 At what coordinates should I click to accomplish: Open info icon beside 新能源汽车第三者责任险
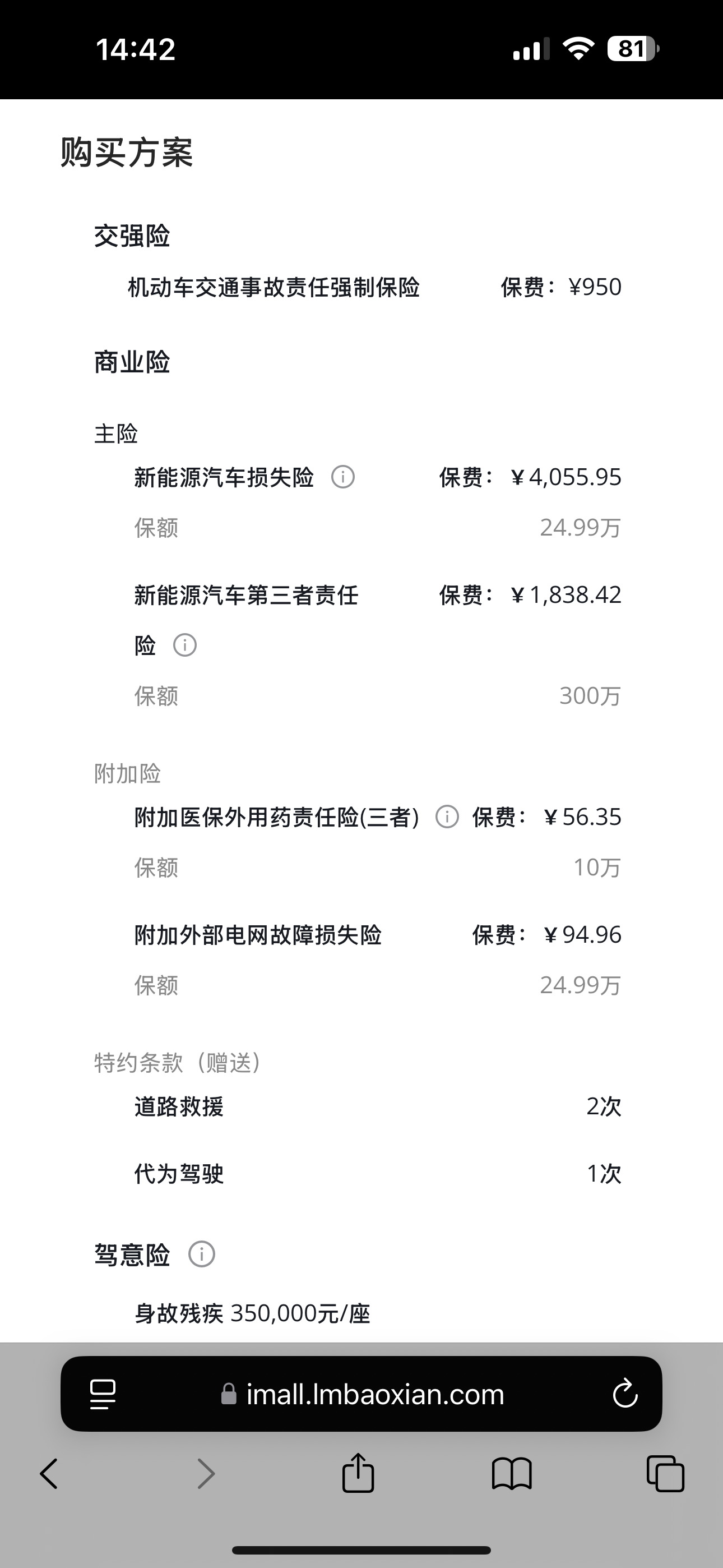[x=184, y=645]
